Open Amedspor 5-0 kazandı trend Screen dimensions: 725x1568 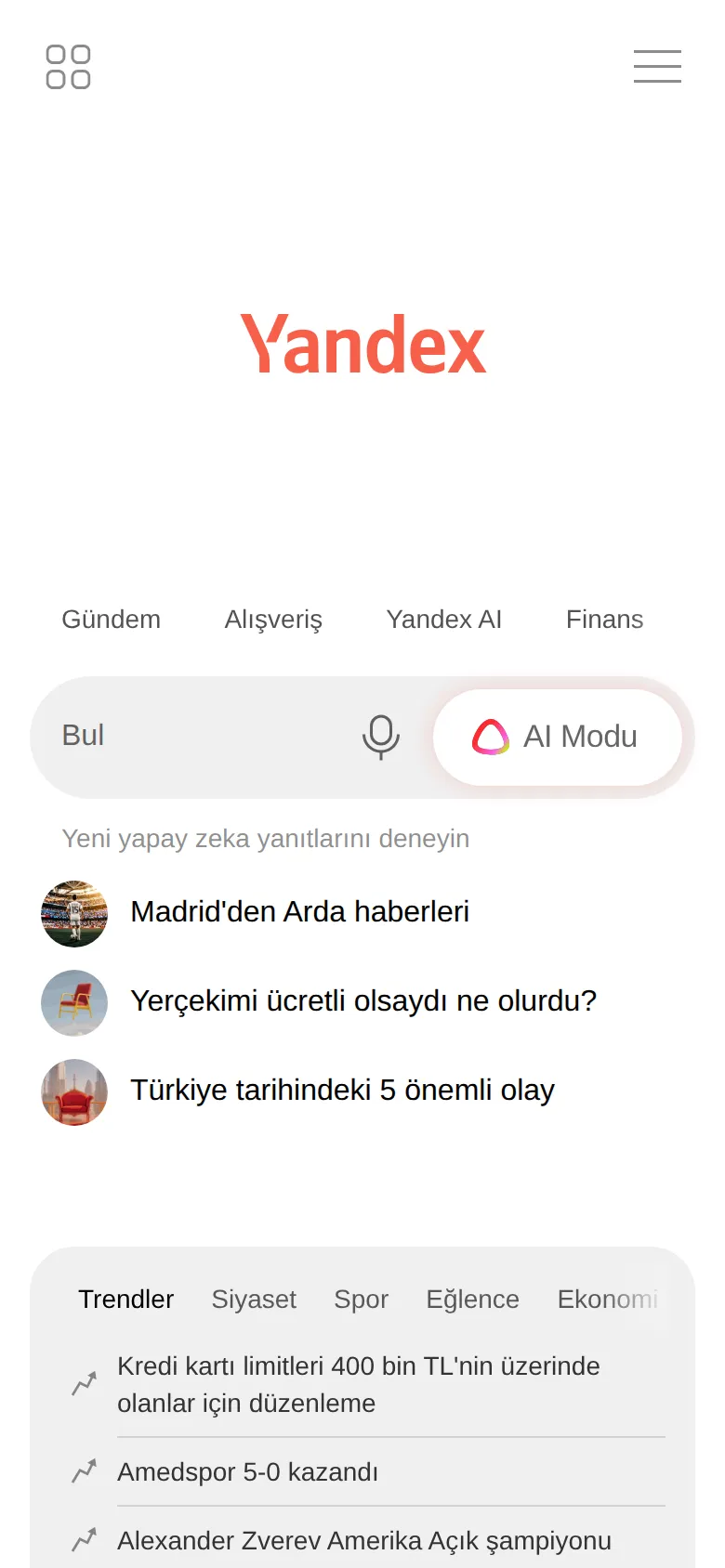pyautogui.click(x=368, y=1471)
